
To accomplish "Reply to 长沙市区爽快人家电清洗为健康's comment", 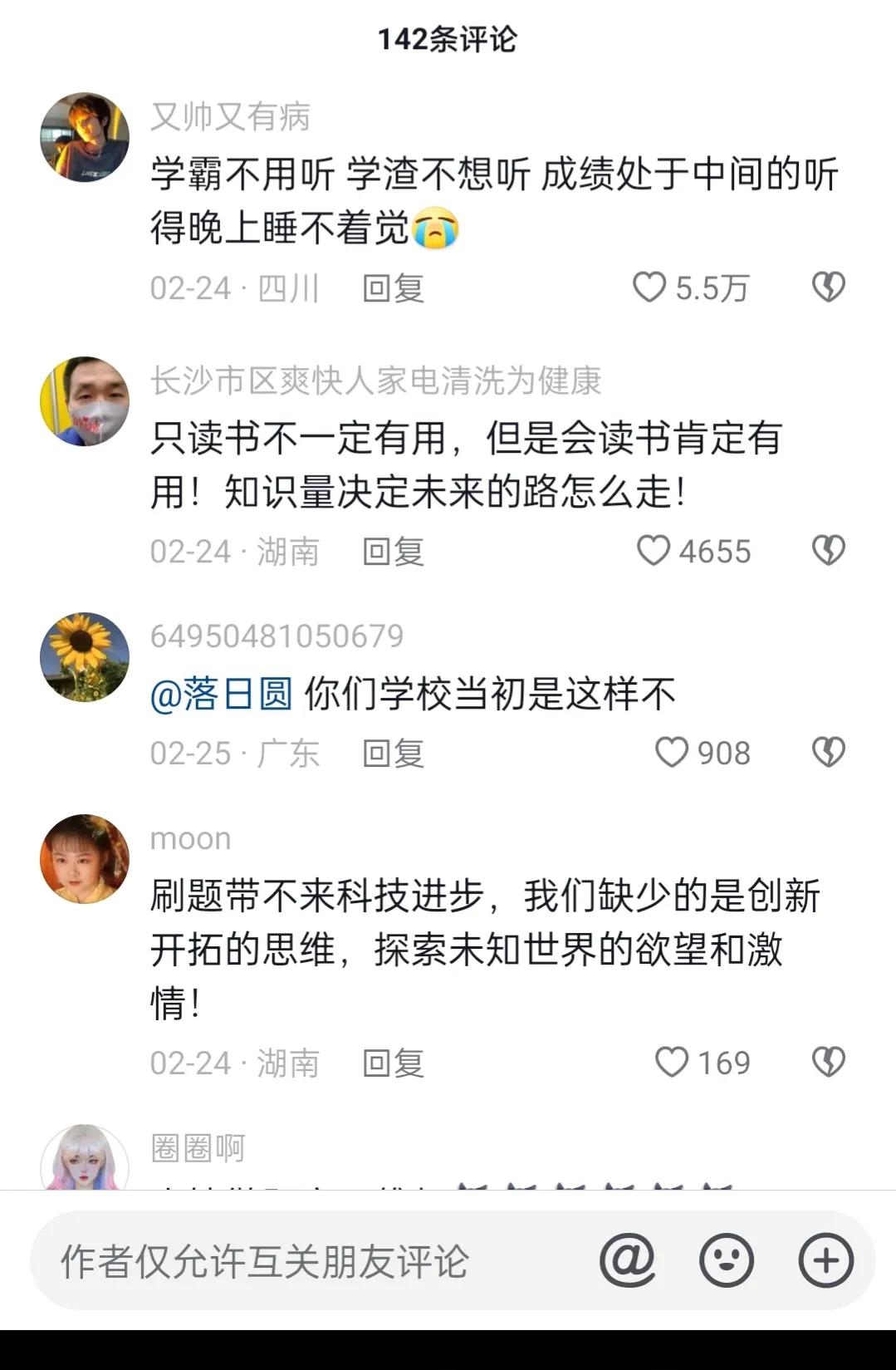I will [393, 552].
